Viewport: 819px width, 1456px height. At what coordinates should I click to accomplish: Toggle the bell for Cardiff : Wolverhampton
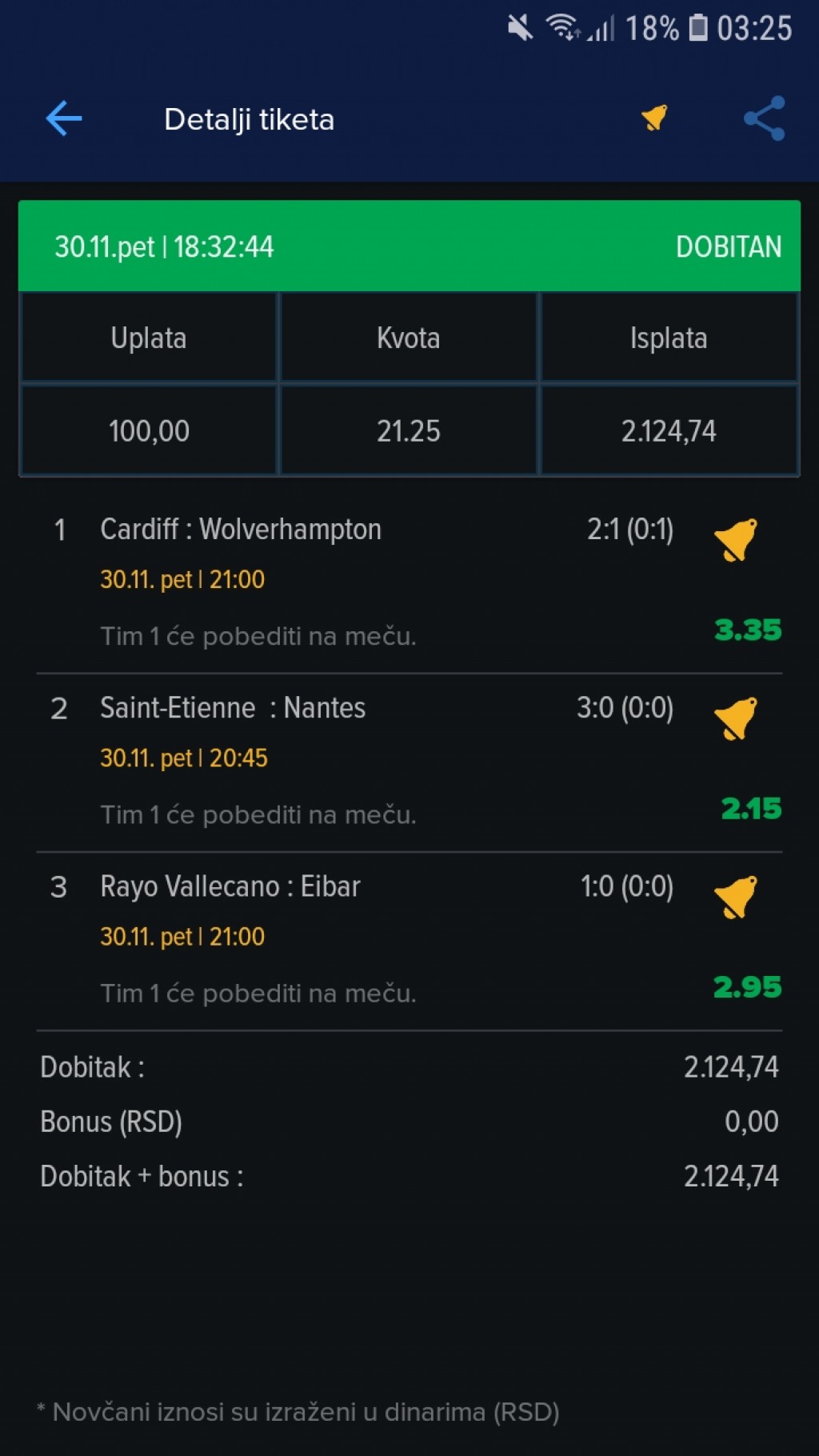tap(735, 539)
